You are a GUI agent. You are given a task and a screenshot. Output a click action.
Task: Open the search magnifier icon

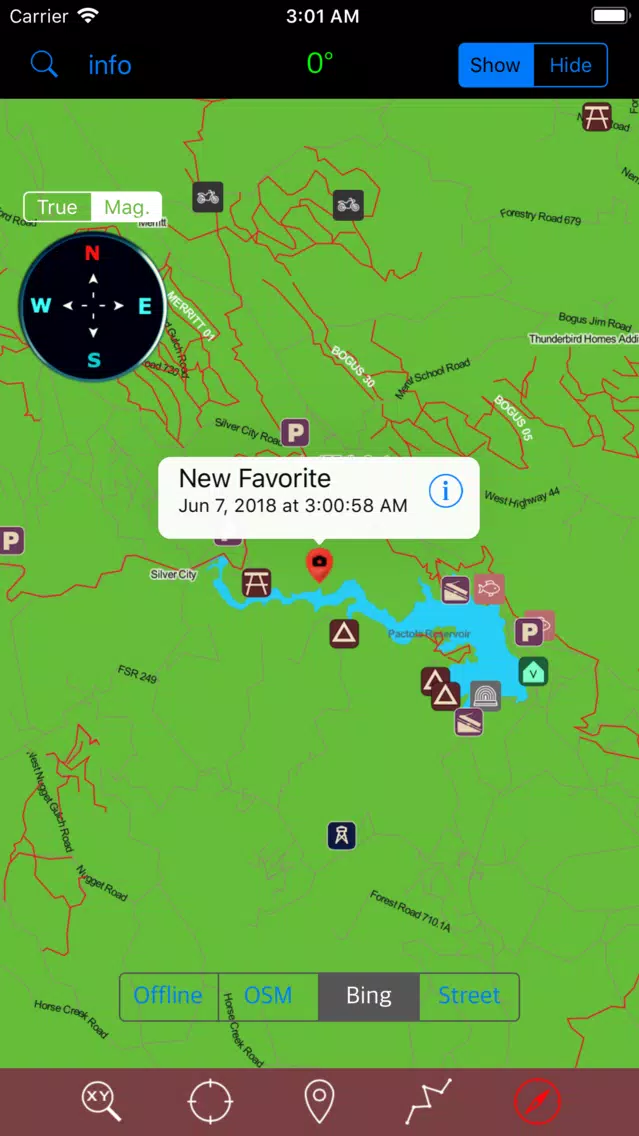(x=44, y=65)
